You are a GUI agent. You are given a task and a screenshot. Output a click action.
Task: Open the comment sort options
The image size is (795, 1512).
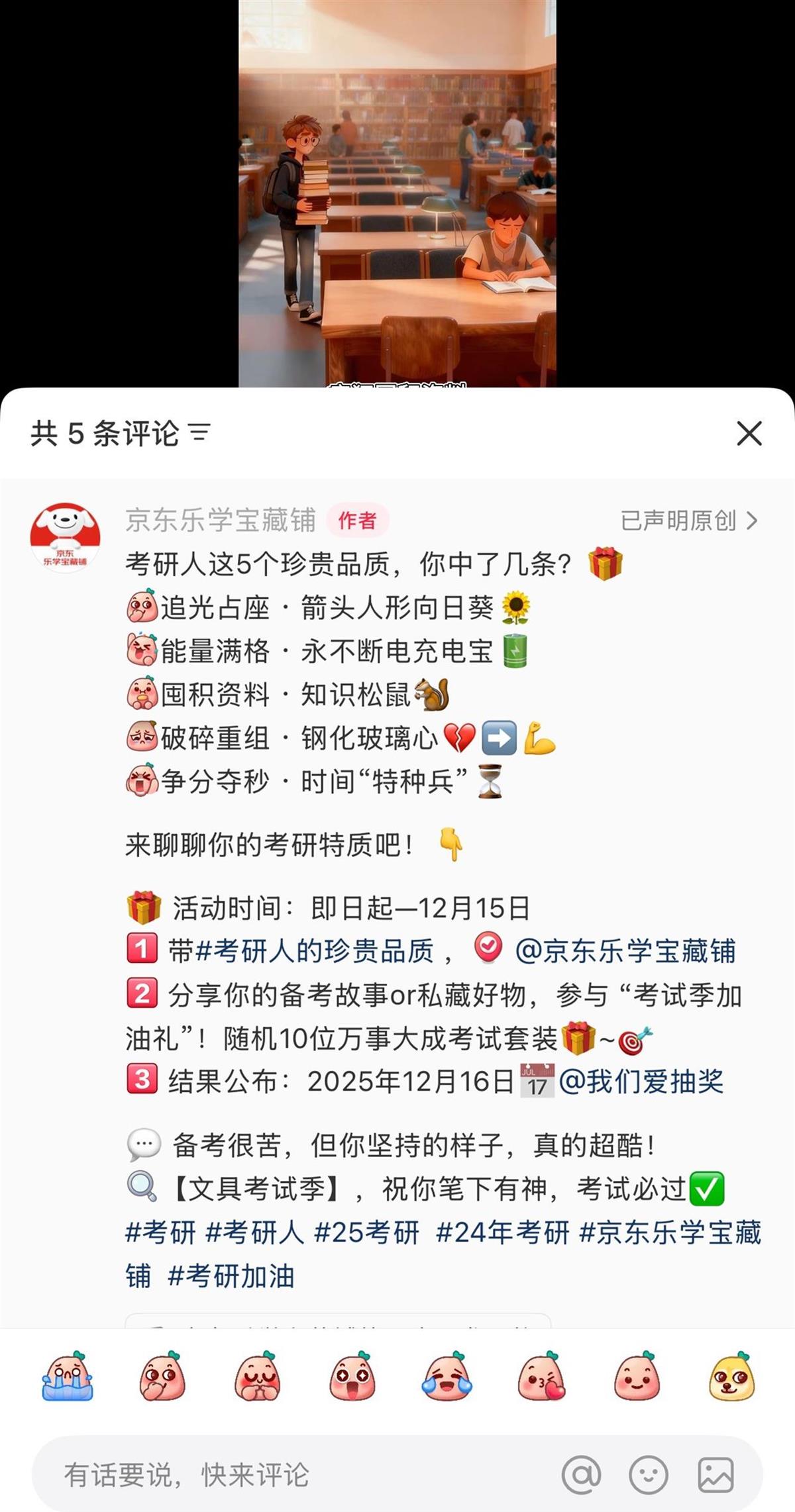[199, 433]
